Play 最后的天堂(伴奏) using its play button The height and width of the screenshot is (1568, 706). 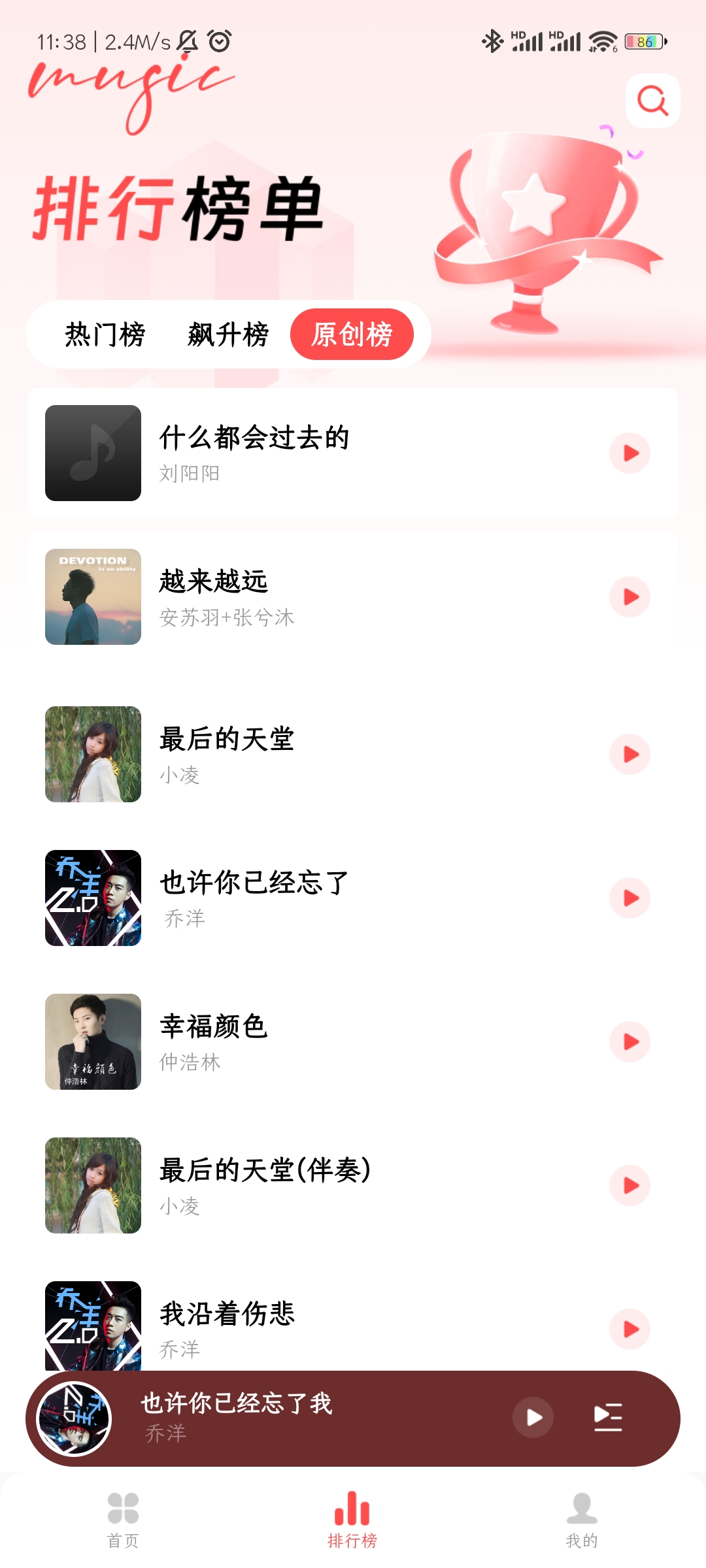tap(630, 1186)
